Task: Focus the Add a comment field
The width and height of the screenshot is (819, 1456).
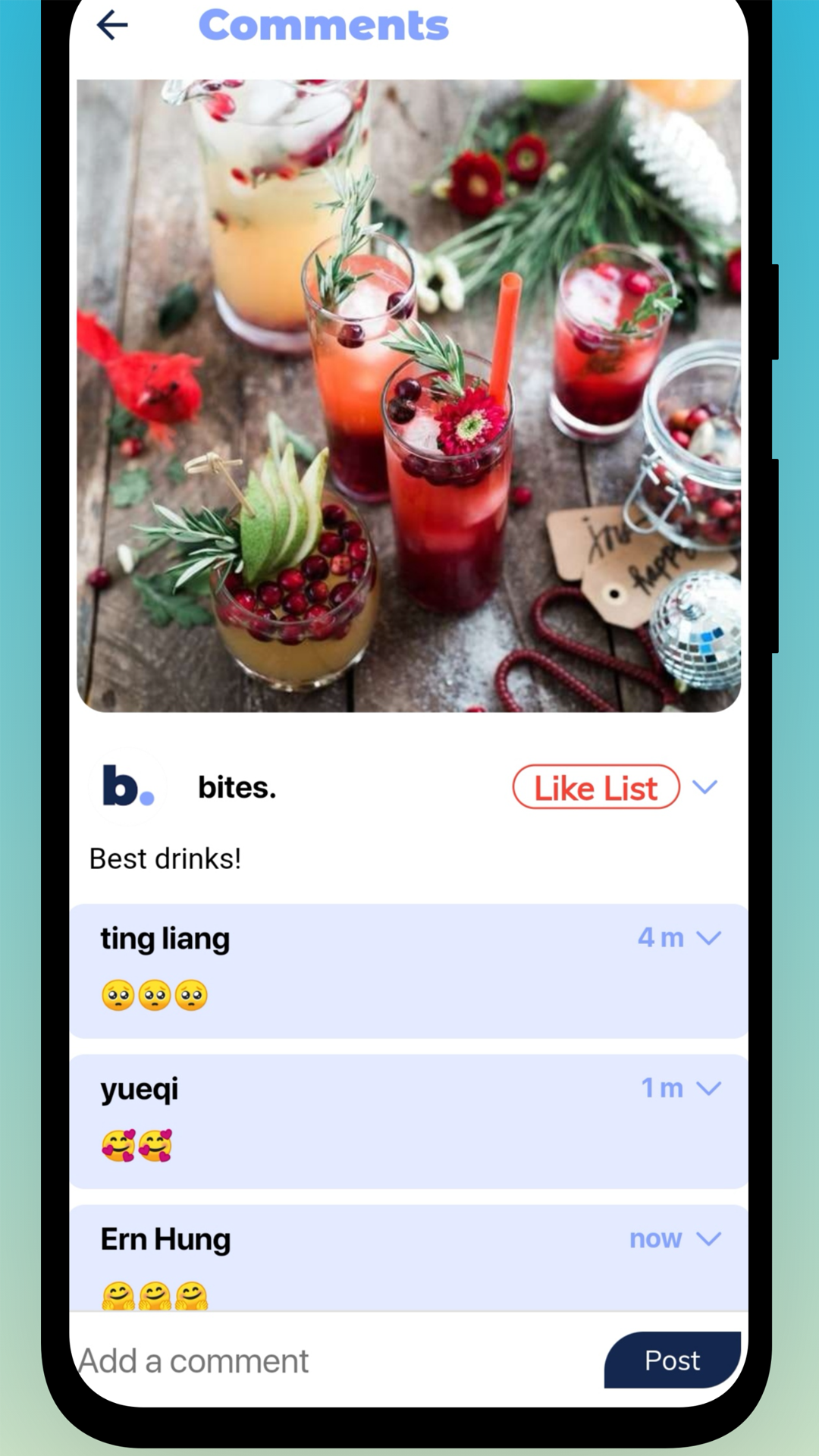Action: [334, 1361]
